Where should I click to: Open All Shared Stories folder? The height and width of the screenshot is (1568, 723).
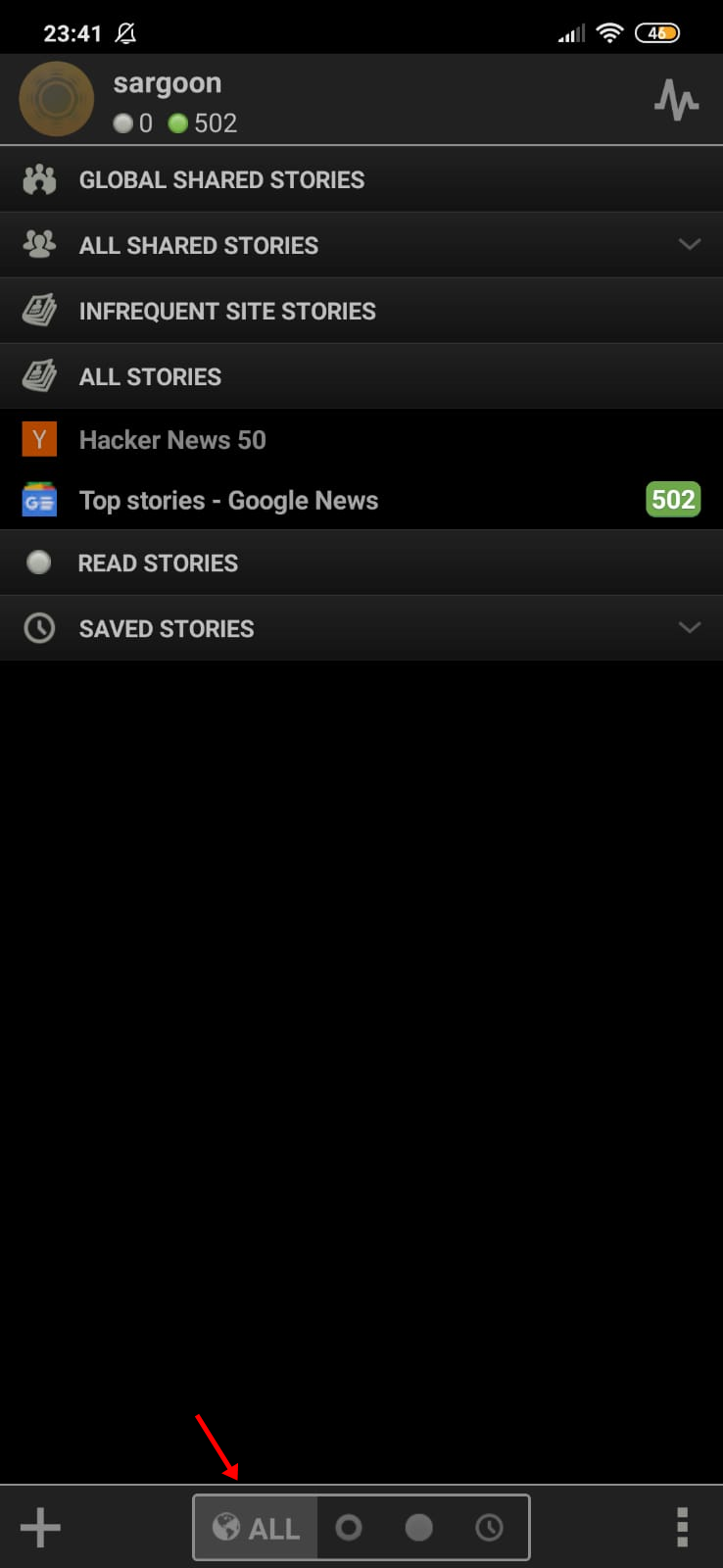tap(199, 246)
